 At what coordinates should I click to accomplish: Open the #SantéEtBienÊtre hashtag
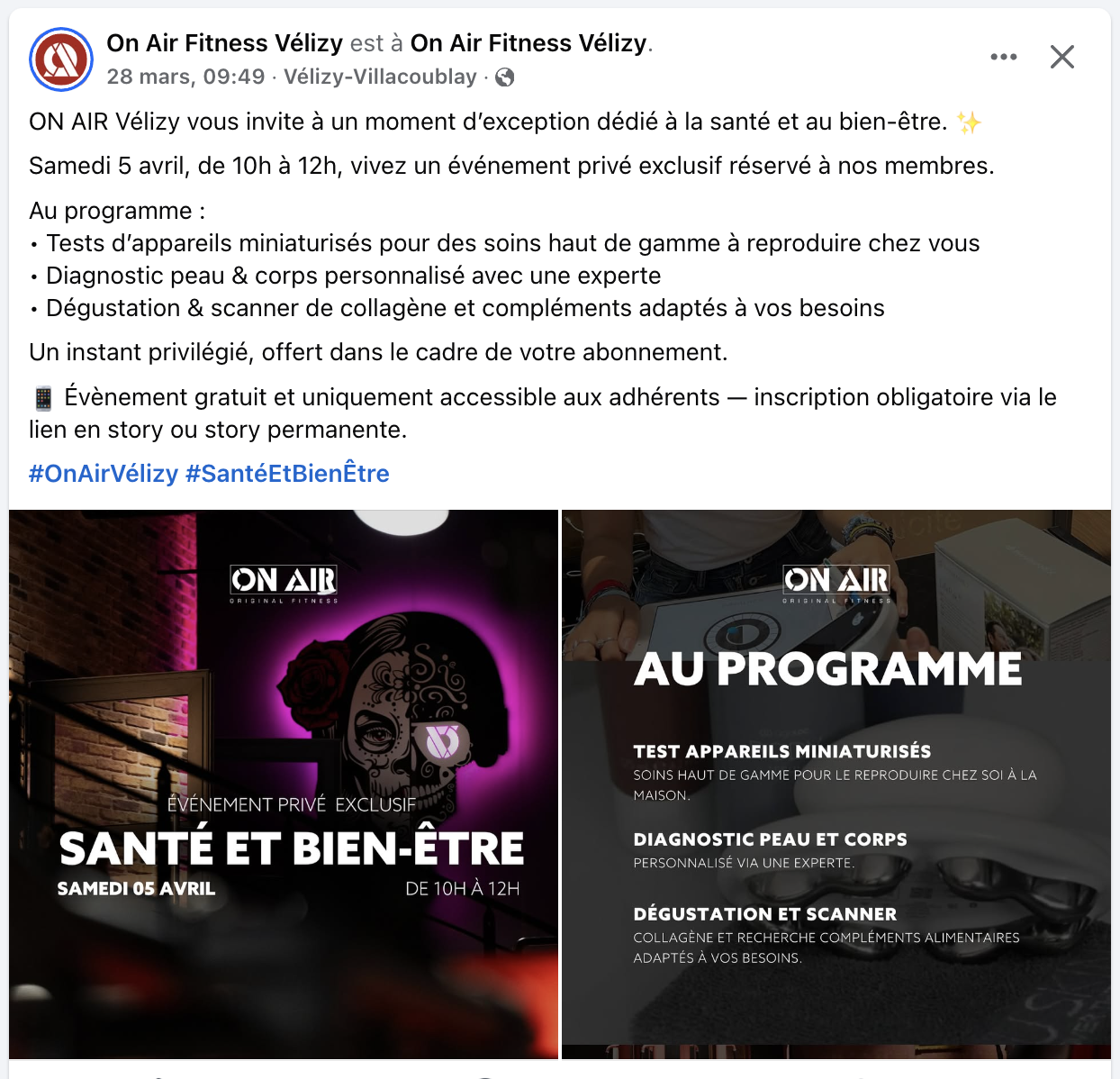[x=287, y=474]
